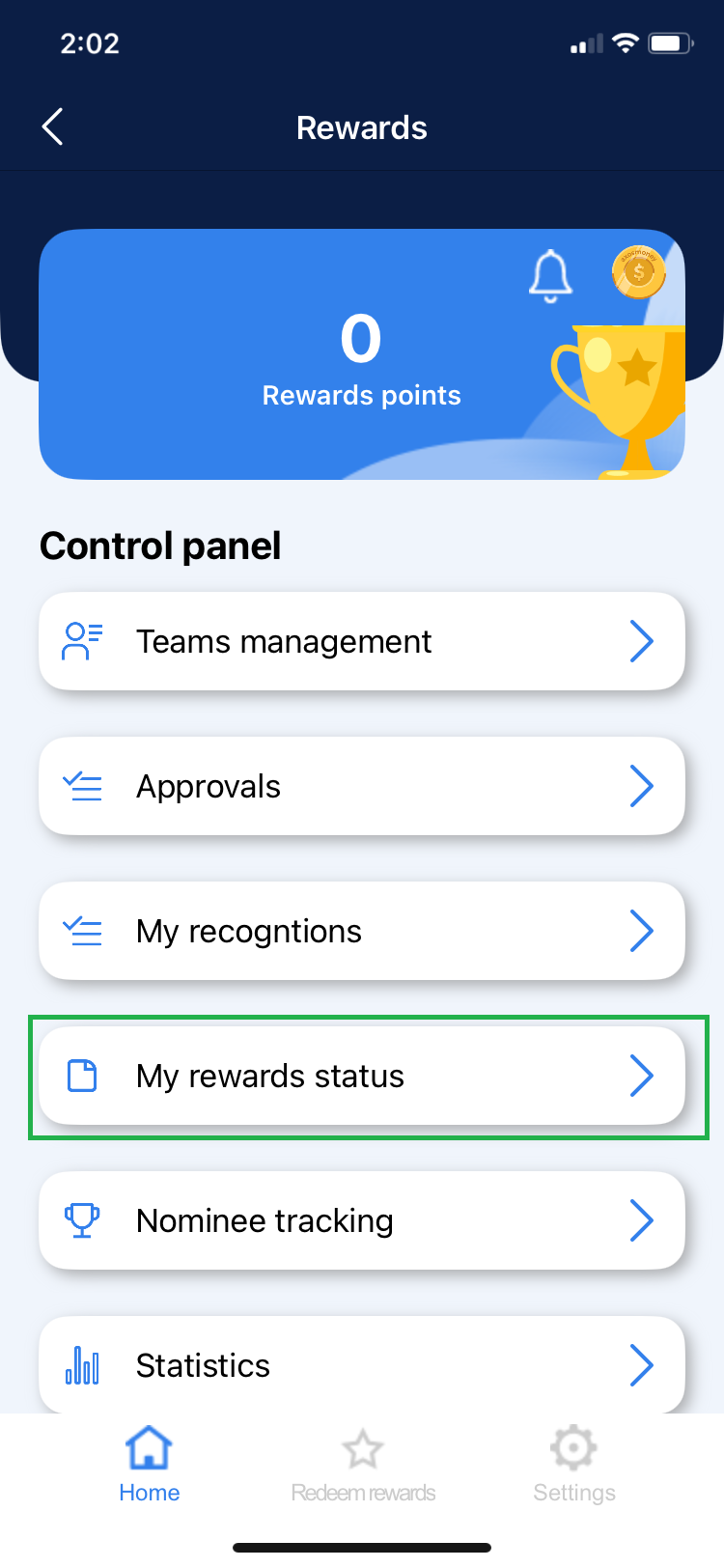The height and width of the screenshot is (1568, 724).
Task: Open the Statistics row
Action: click(362, 1364)
